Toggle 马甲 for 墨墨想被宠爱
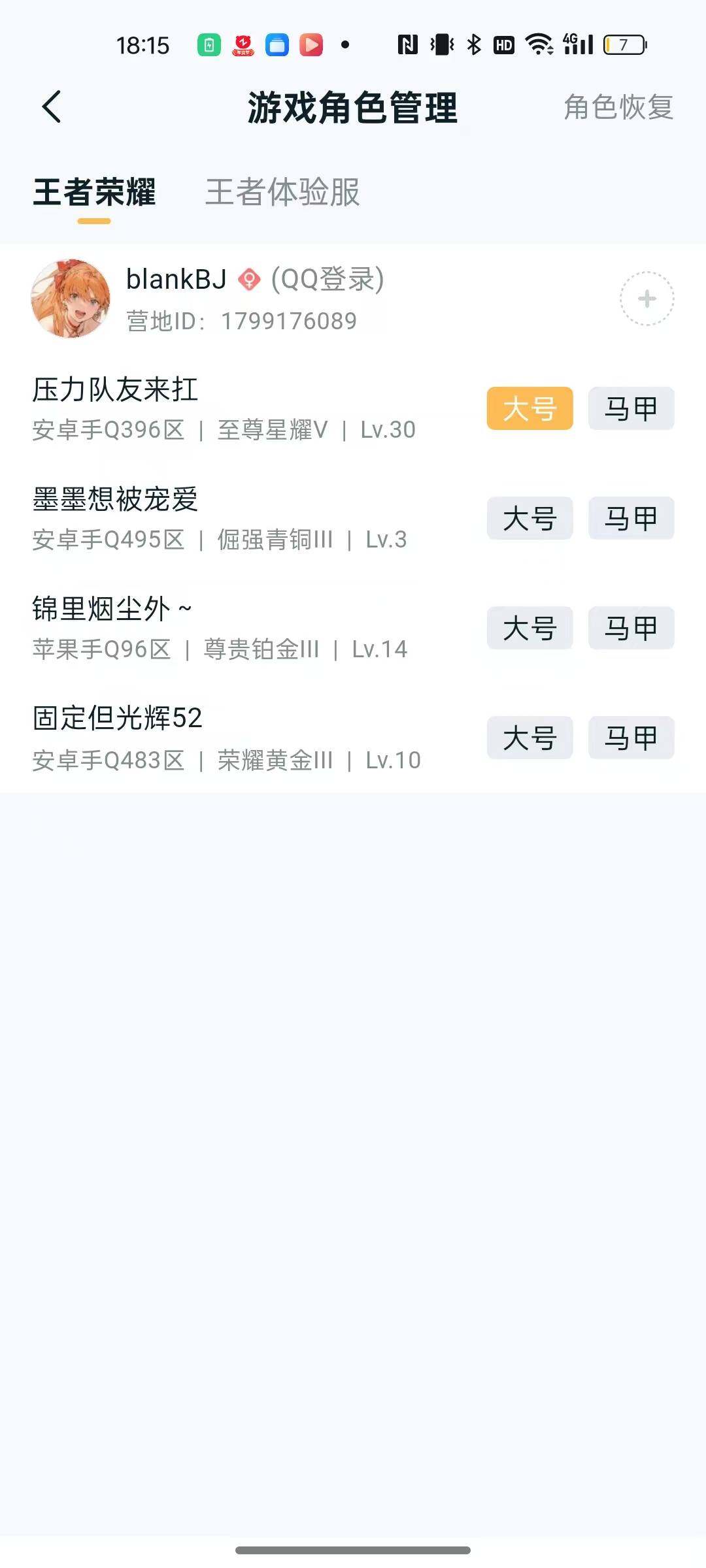 [630, 518]
